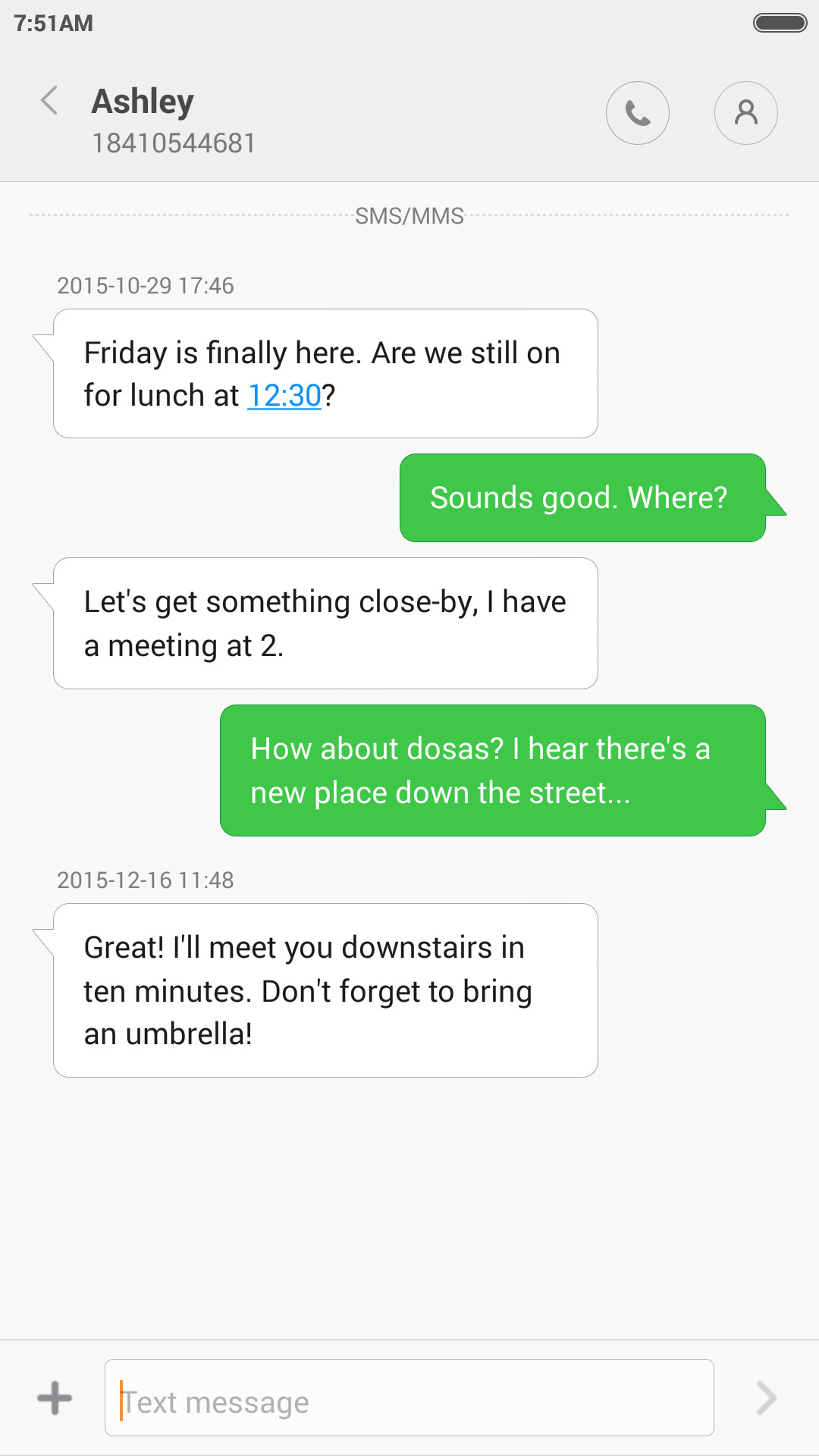Open Ashley's contact profile icon

point(746,113)
